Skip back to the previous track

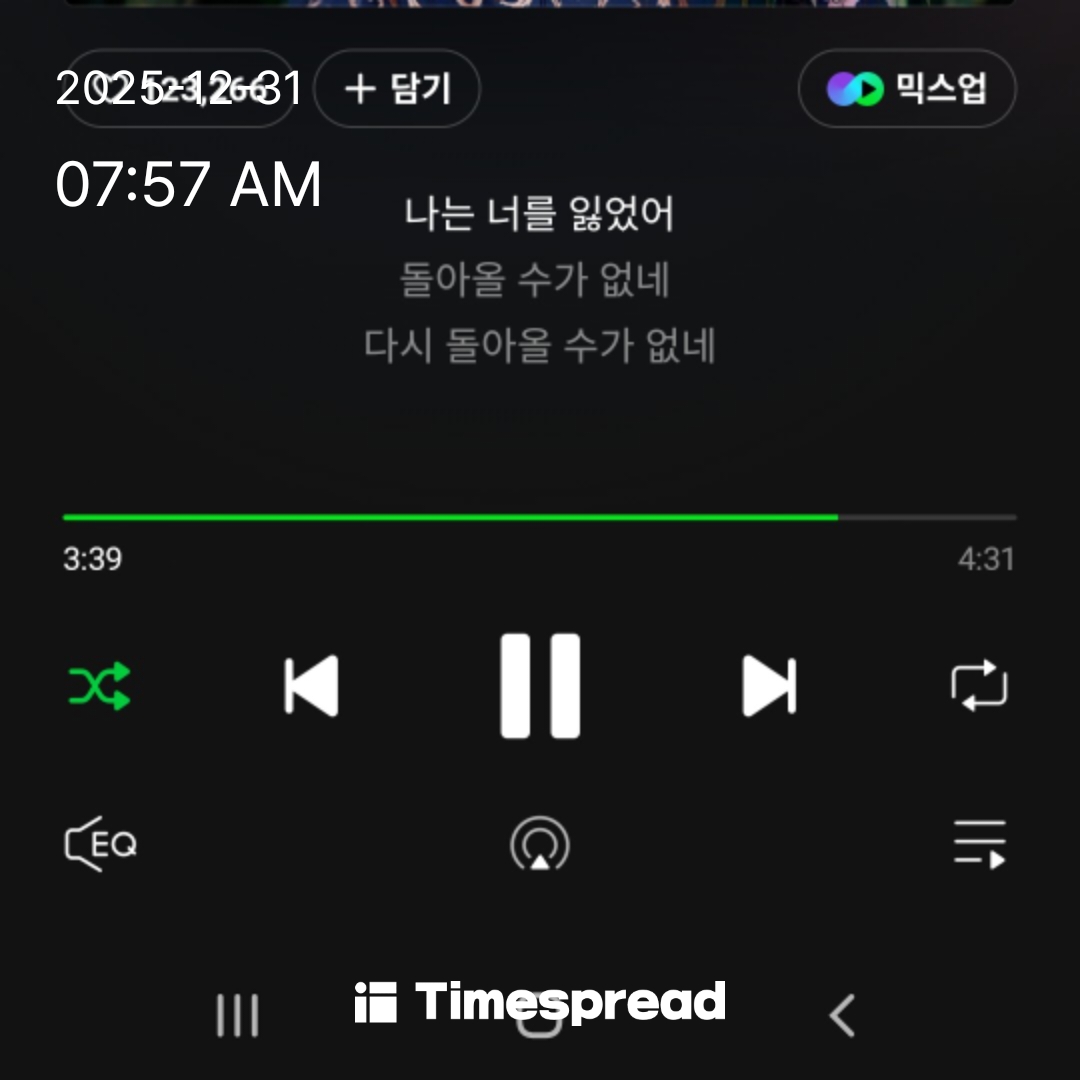(x=311, y=686)
